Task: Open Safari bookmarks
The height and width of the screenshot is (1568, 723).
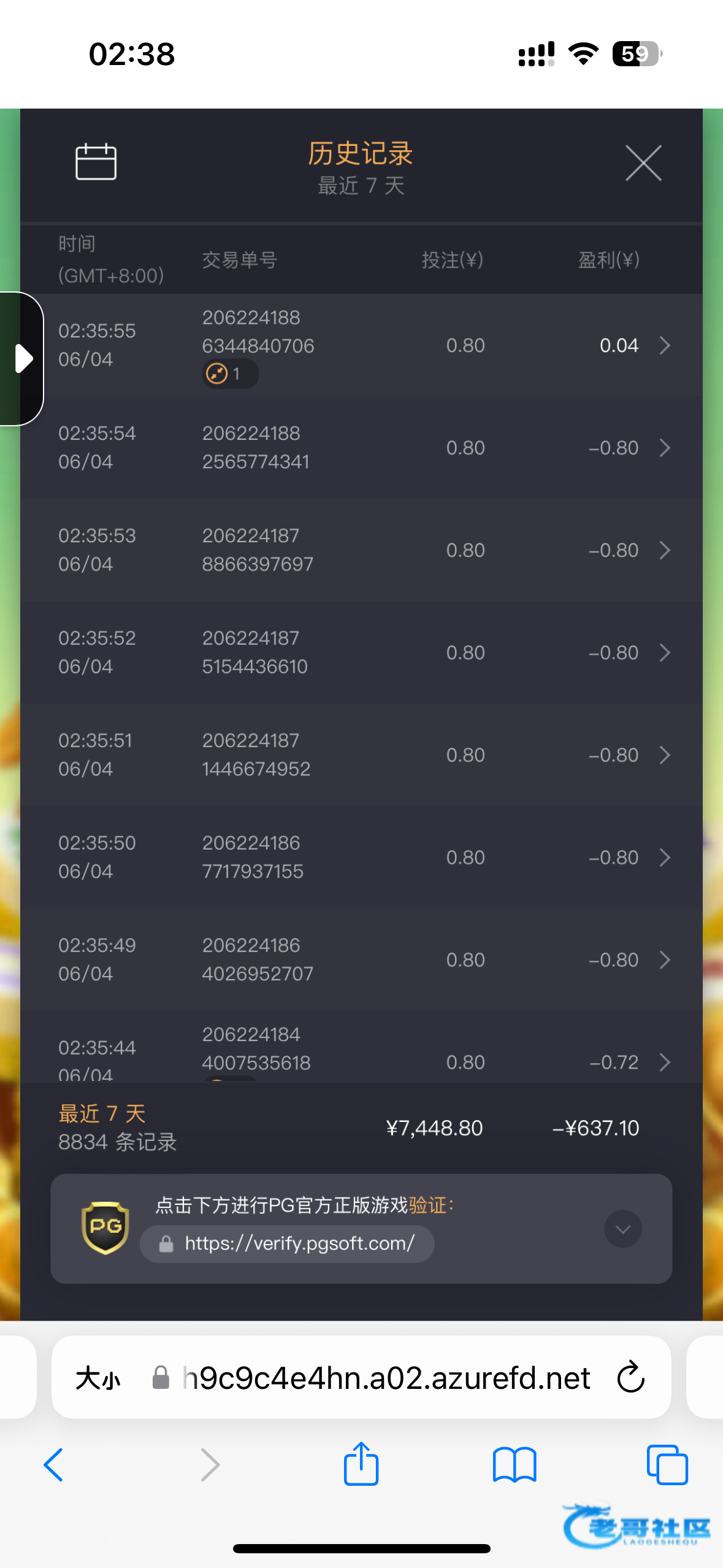Action: click(515, 1465)
